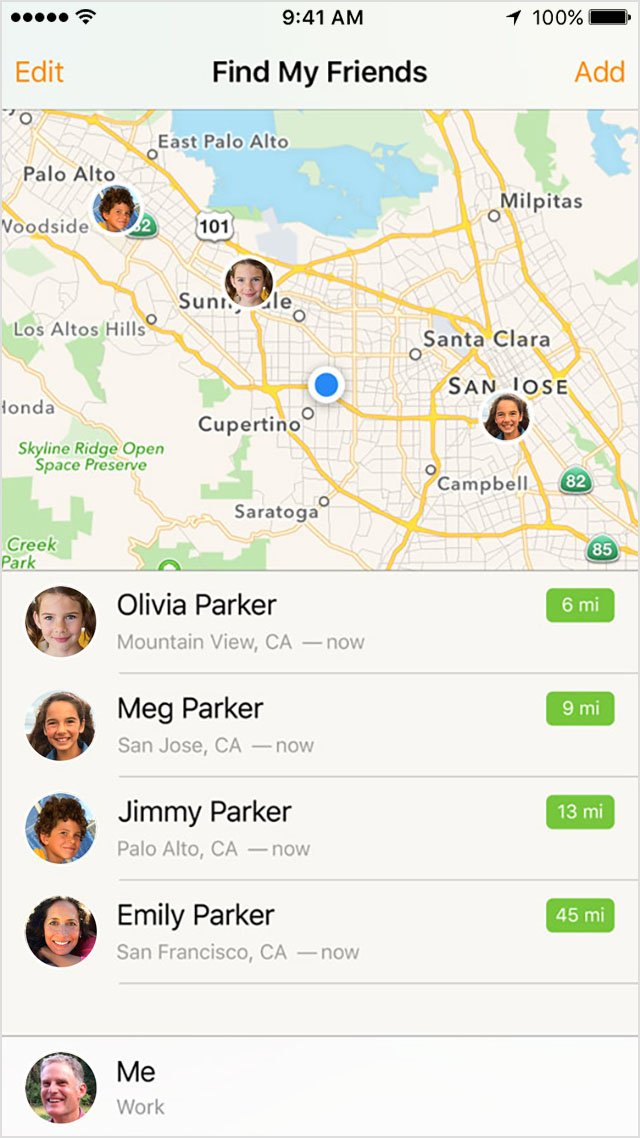Open the Me row labeled Work
Viewport: 640px width, 1138px height.
tap(320, 1087)
